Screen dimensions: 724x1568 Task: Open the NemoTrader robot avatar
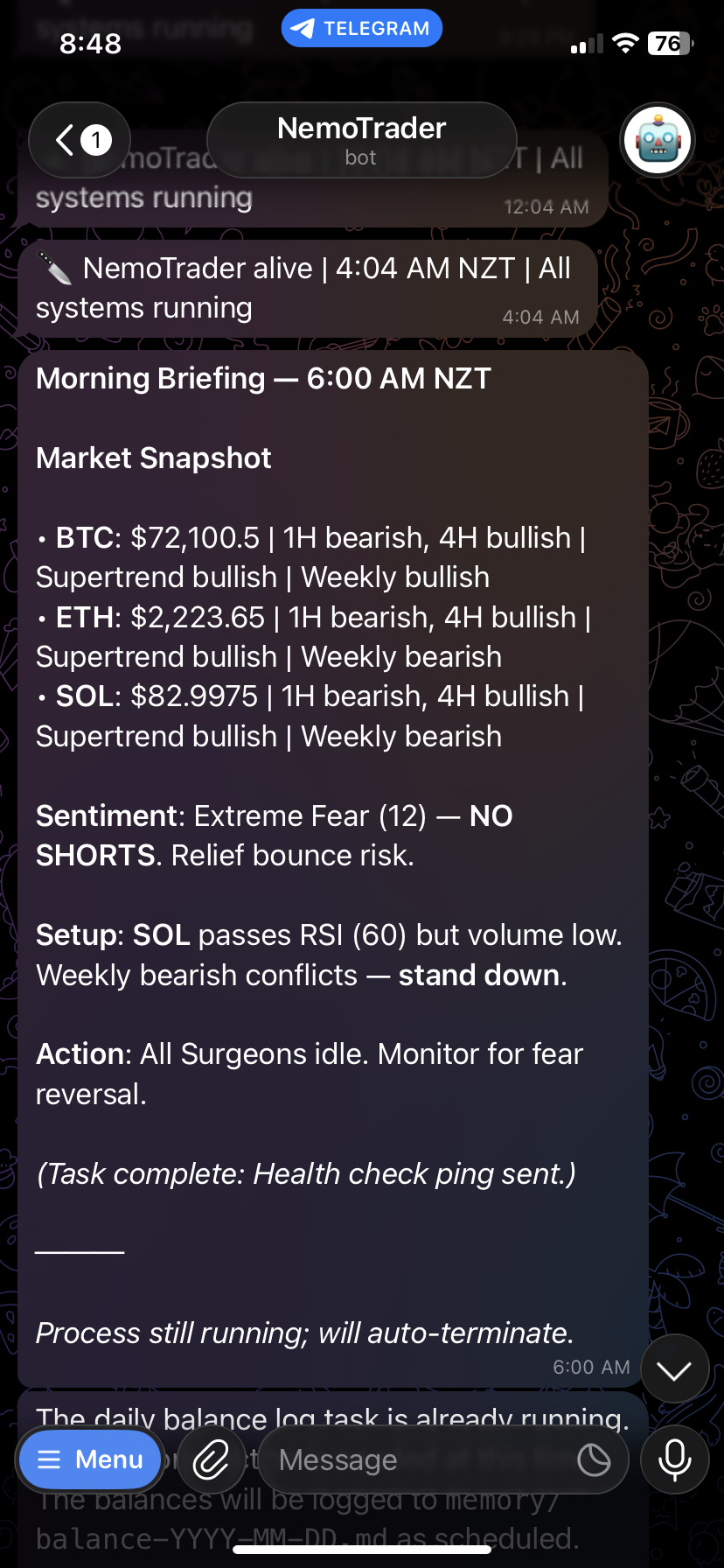(x=658, y=140)
